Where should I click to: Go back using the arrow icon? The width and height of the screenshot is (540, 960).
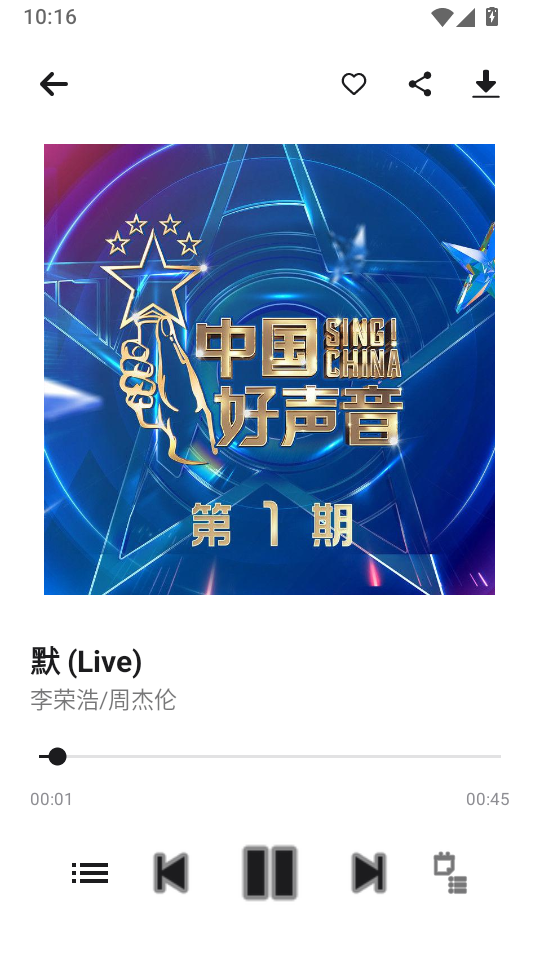(54, 84)
